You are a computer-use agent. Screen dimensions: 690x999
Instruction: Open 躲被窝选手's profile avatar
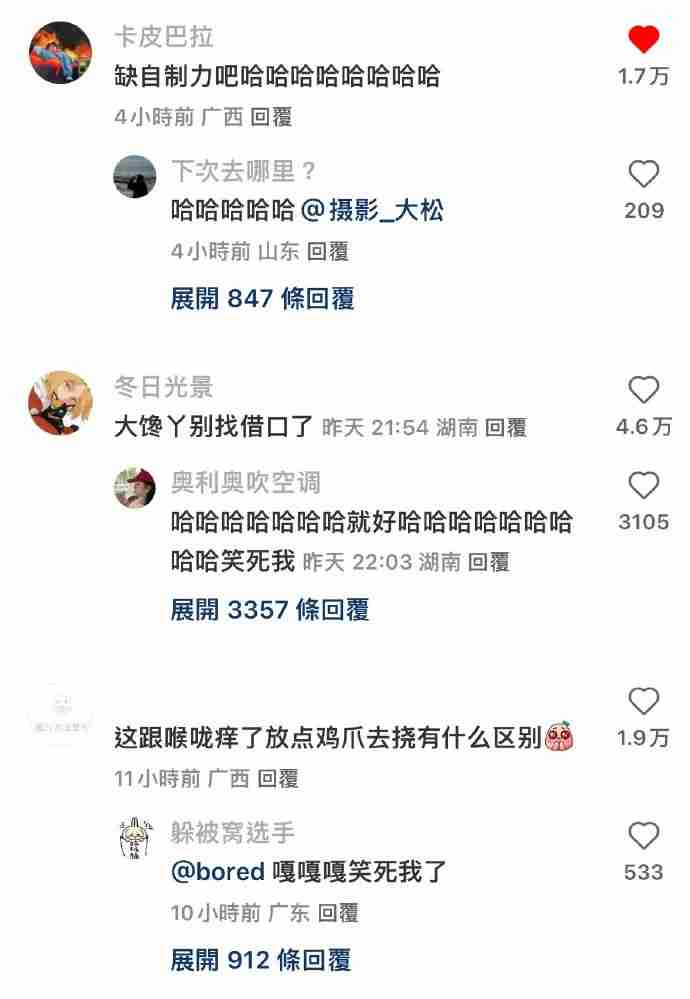[x=134, y=838]
